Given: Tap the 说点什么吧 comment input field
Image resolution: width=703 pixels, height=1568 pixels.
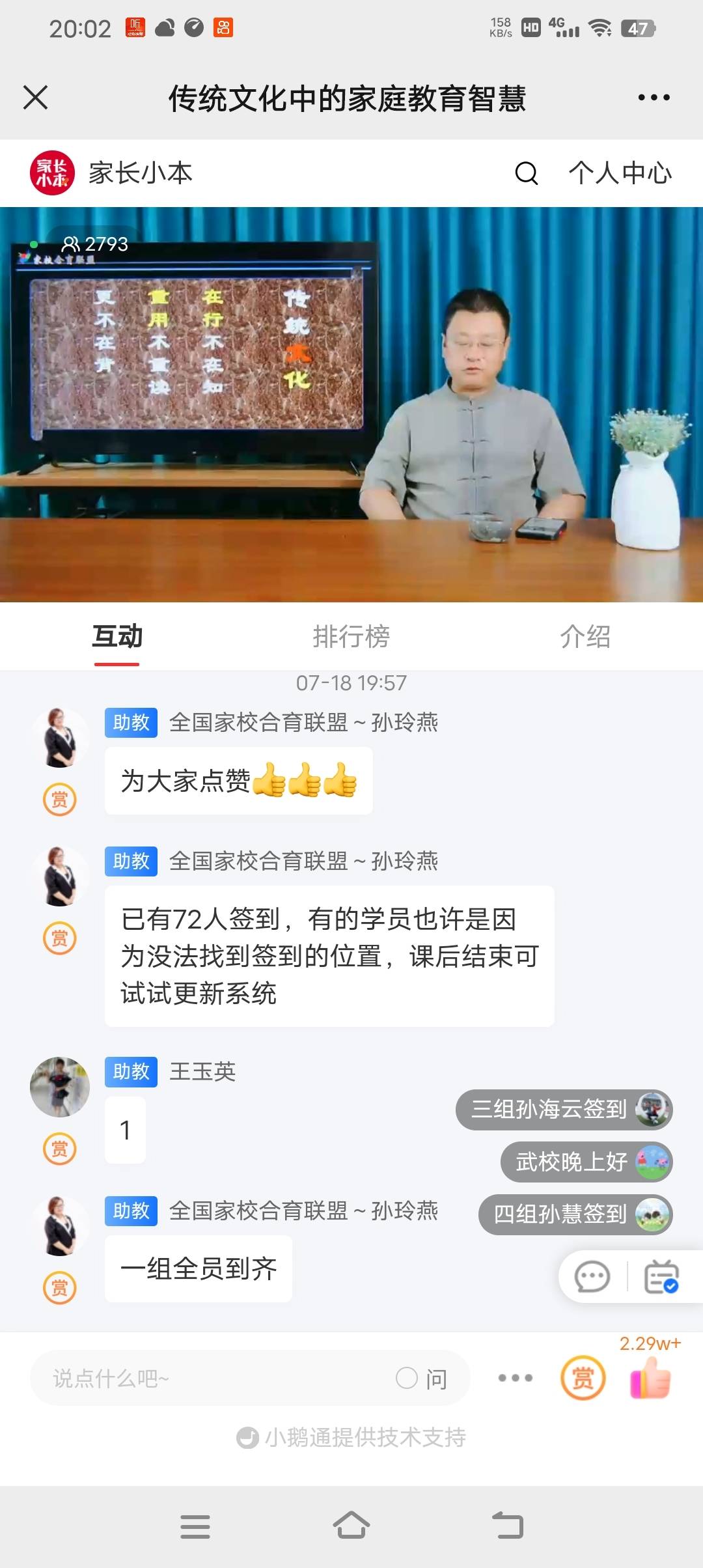Looking at the screenshot, I should pyautogui.click(x=195, y=1379).
